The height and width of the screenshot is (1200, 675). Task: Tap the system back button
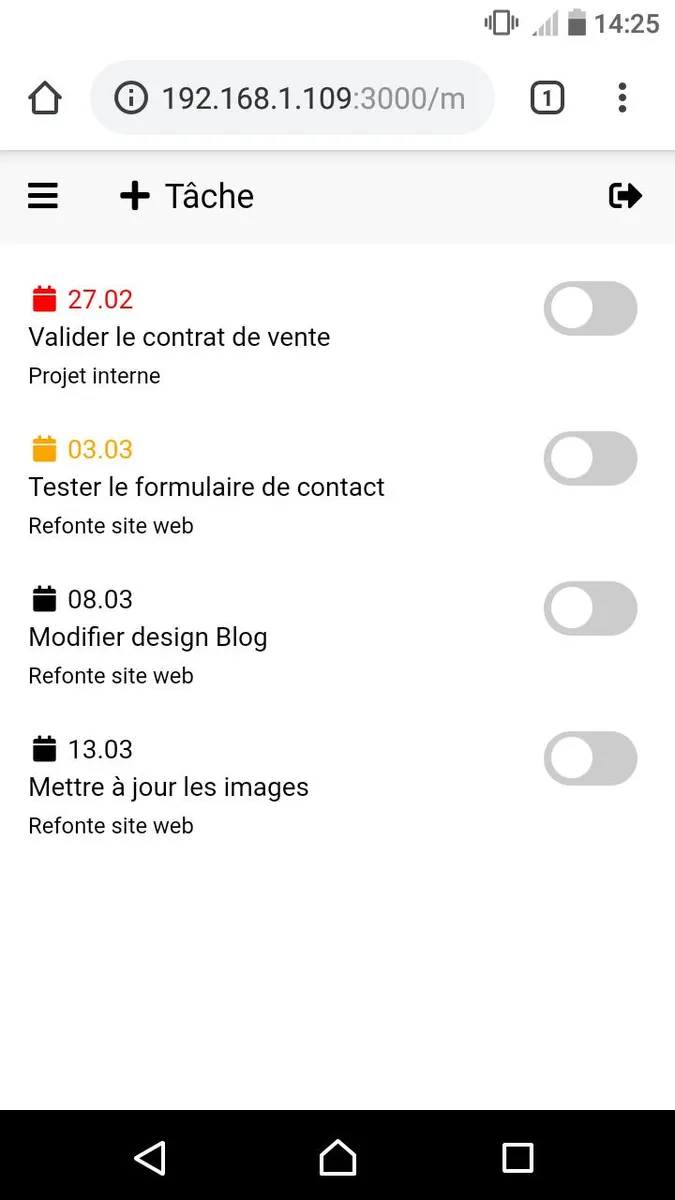pos(150,1157)
